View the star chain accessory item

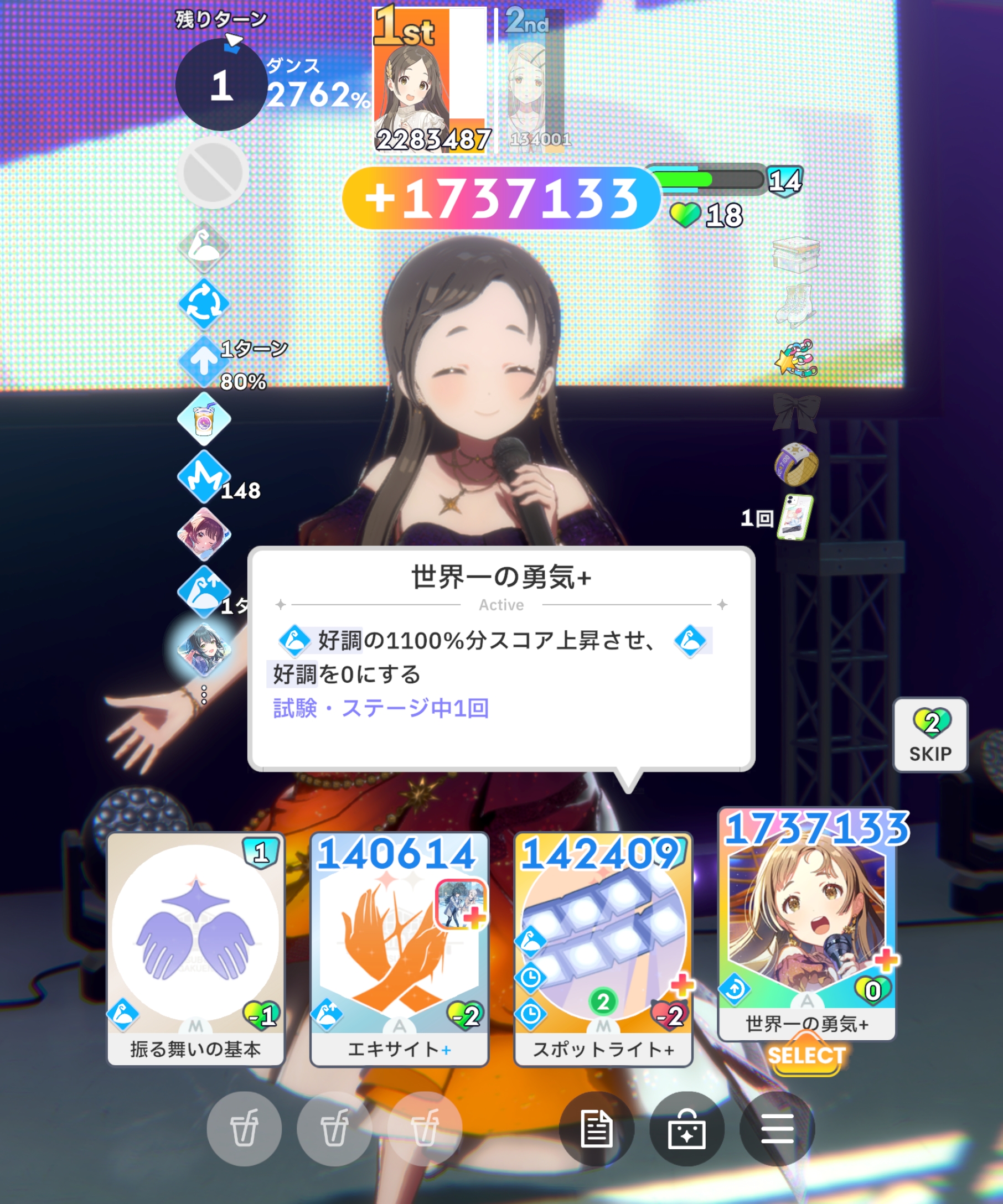coord(795,357)
